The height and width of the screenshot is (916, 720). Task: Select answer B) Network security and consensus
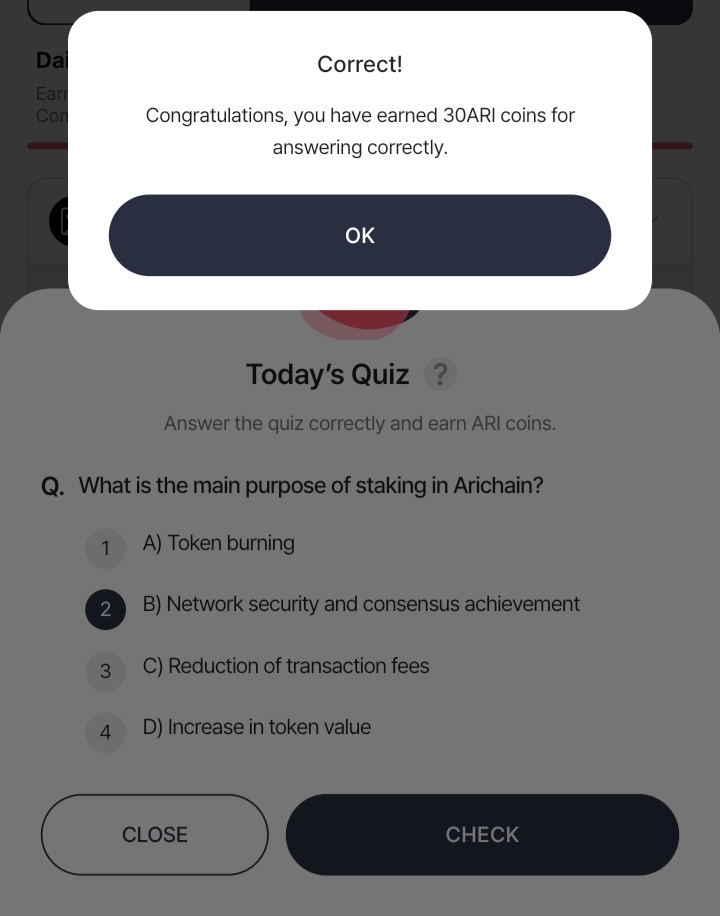(360, 605)
